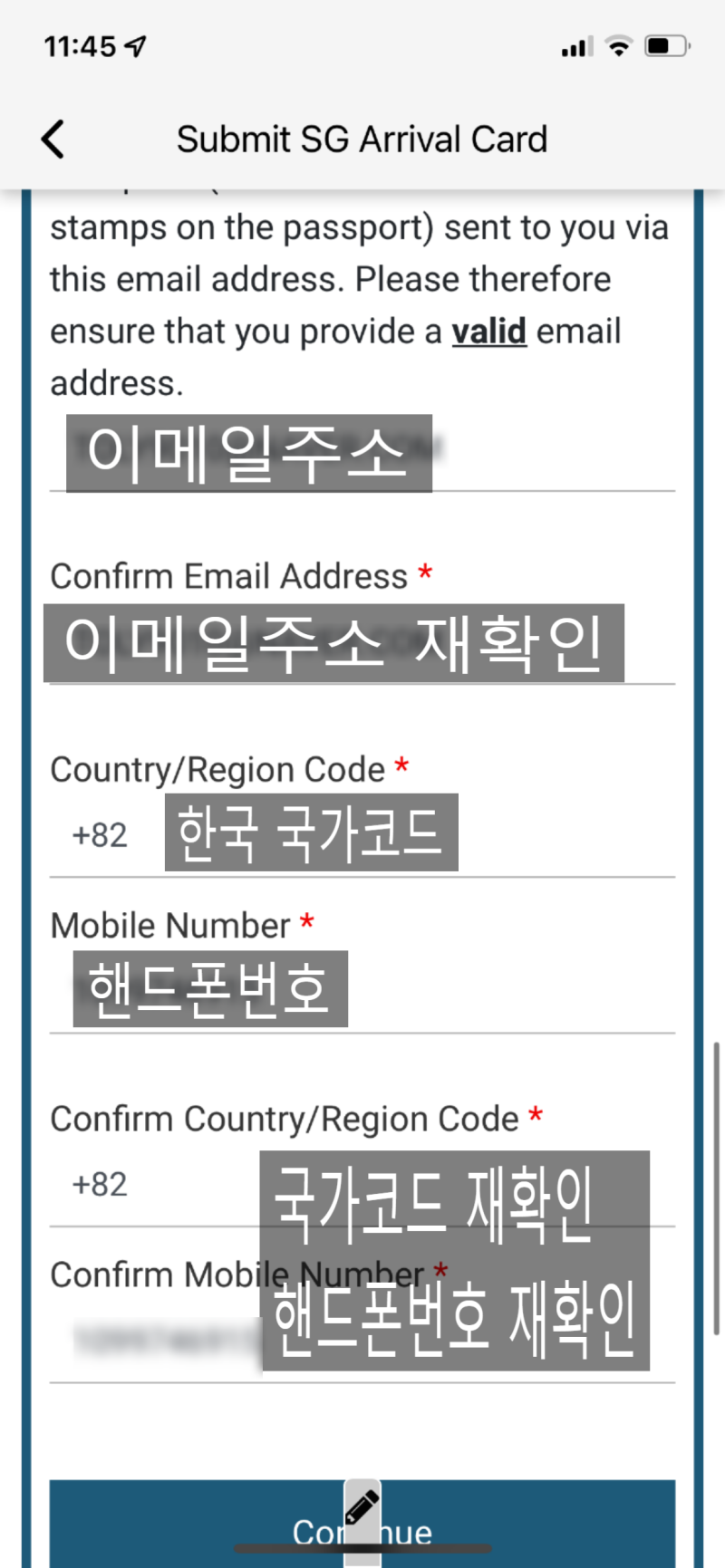Click the underlined word valid
725x1568 pixels.
pos(488,331)
